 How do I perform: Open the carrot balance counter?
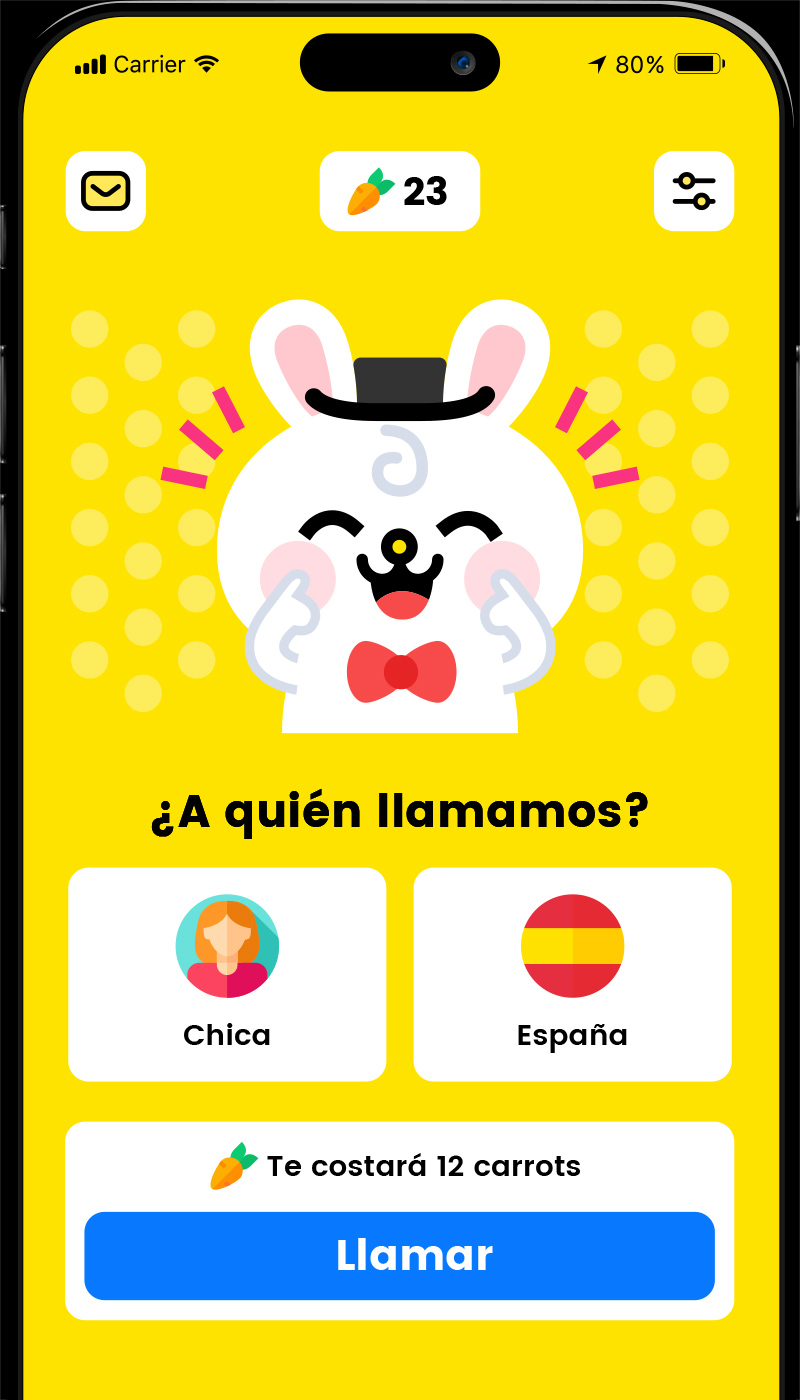[400, 191]
